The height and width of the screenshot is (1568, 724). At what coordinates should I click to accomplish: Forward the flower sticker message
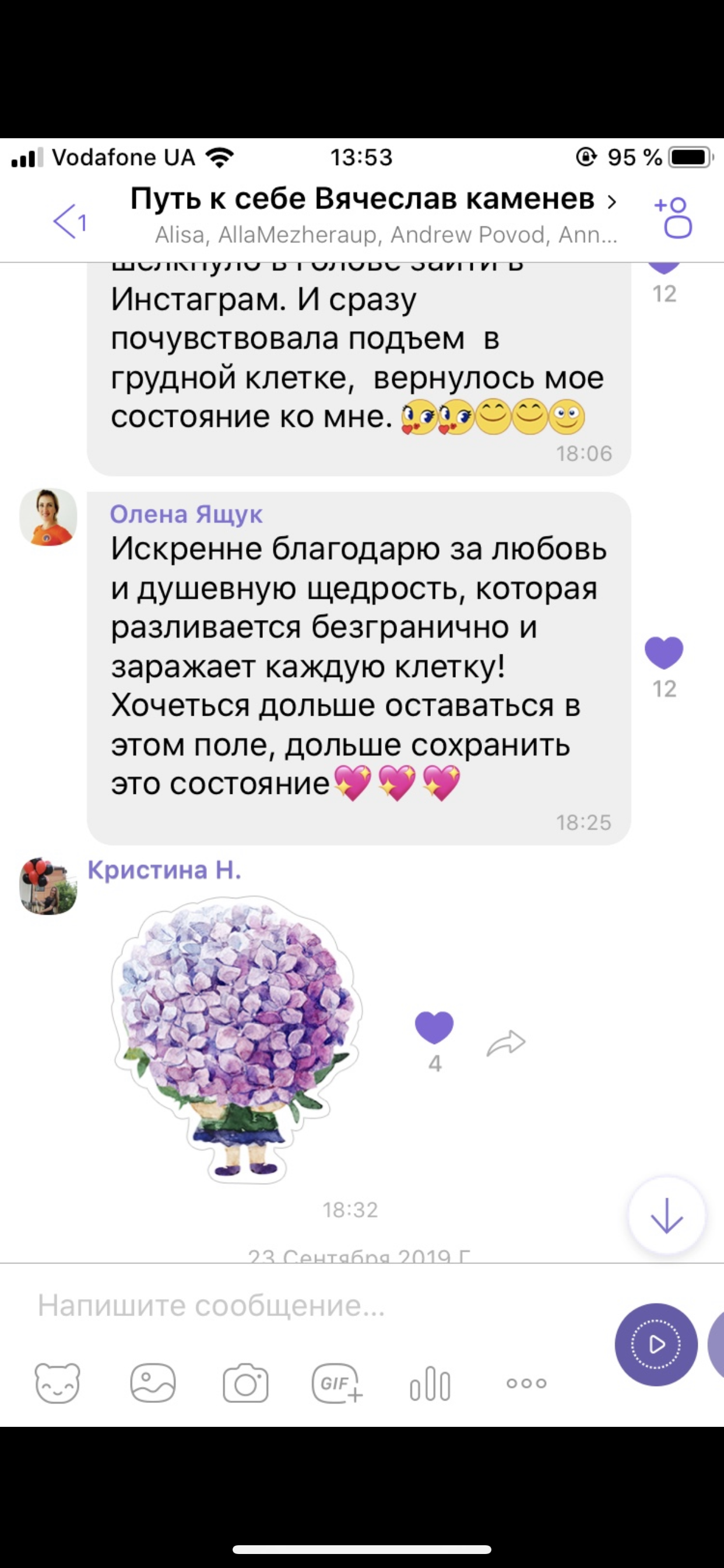[x=505, y=1042]
